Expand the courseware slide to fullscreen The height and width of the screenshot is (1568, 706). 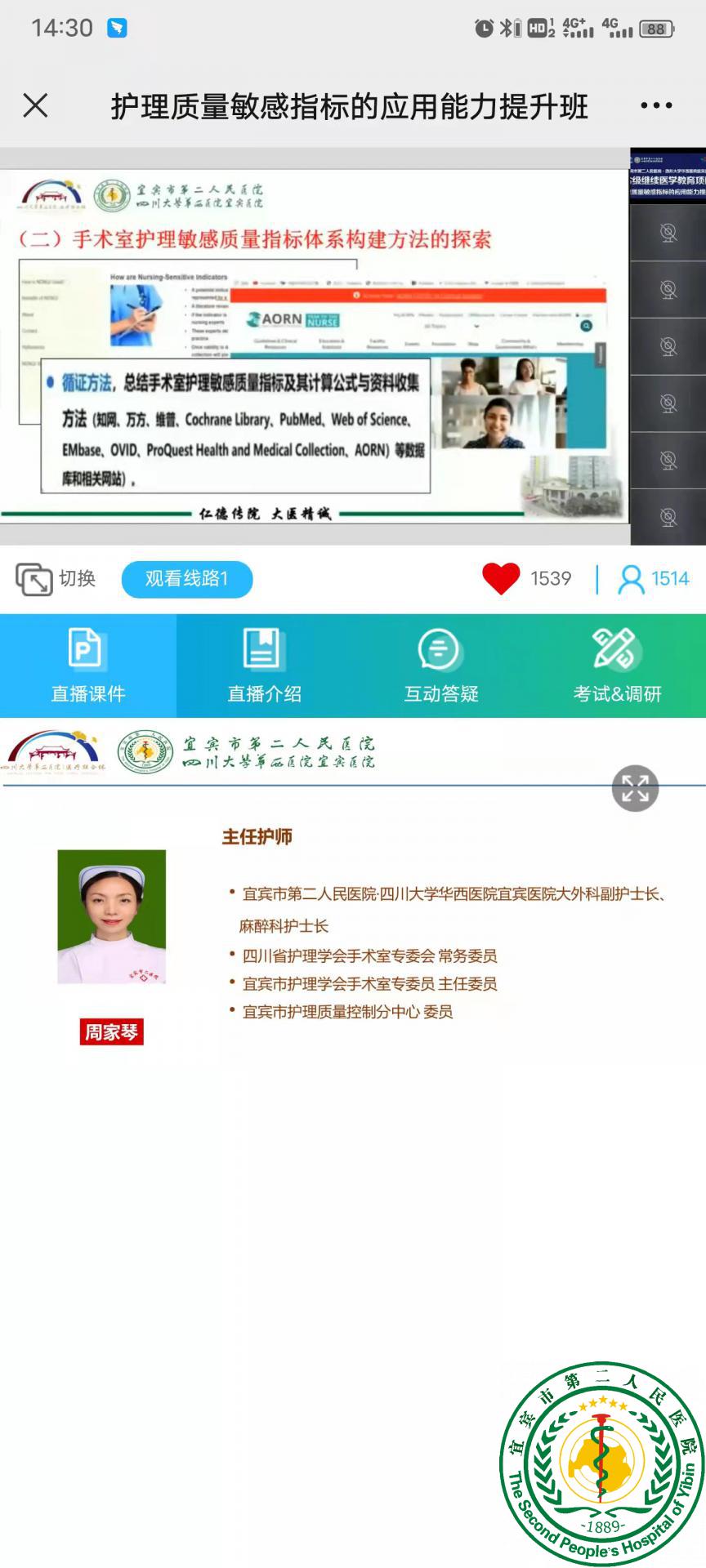[635, 788]
